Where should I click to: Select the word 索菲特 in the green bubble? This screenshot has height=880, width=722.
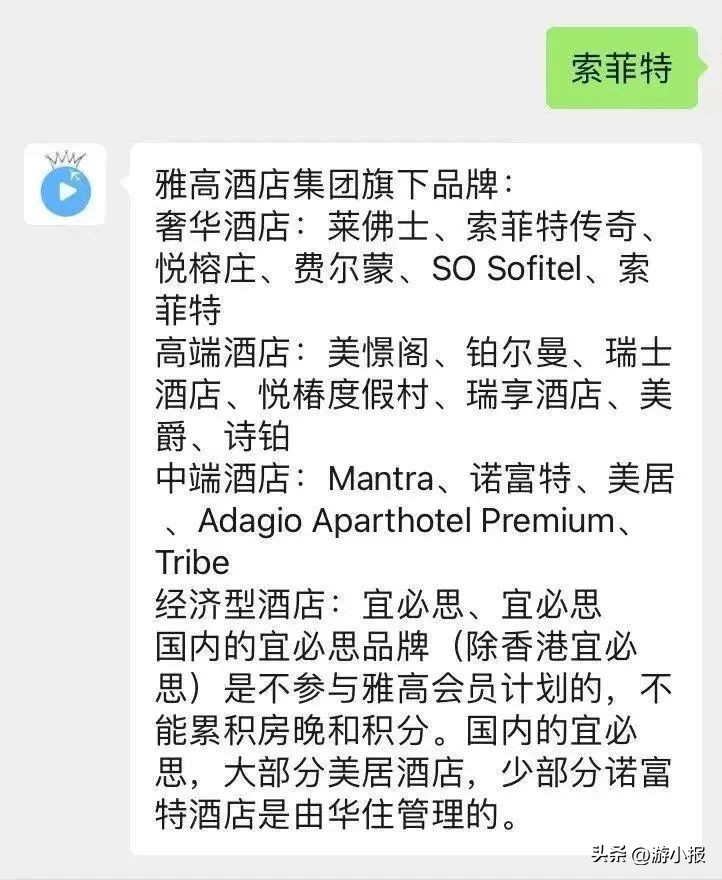tap(622, 67)
